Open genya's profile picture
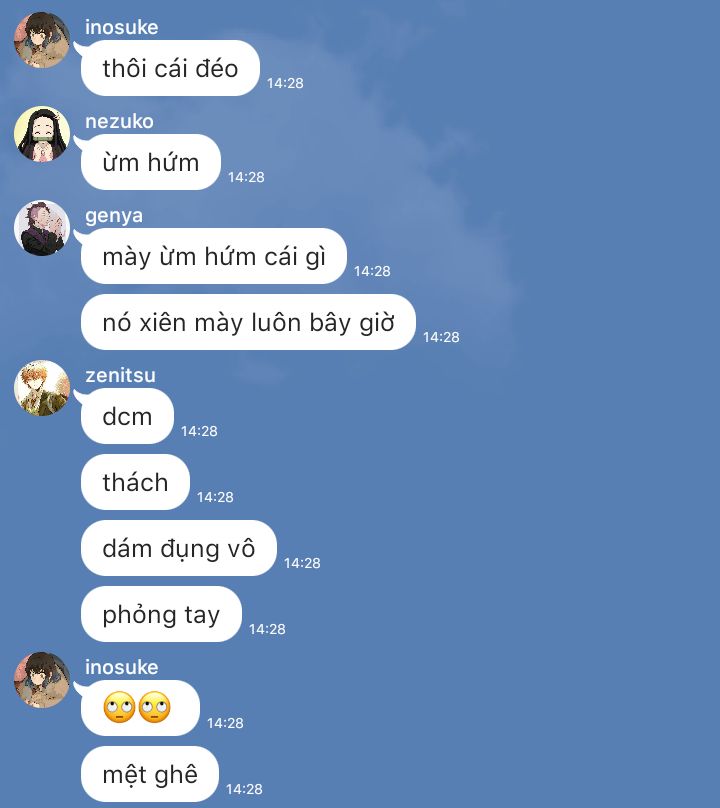 pyautogui.click(x=42, y=228)
